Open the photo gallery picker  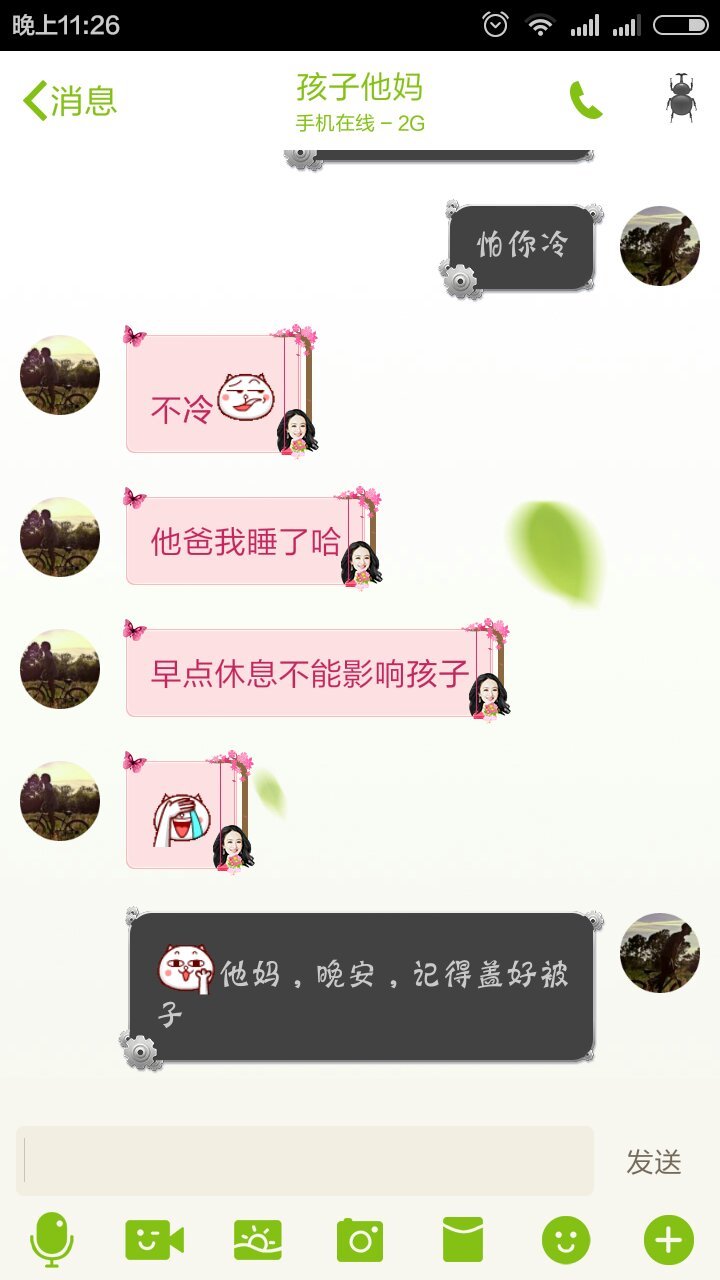pos(258,1240)
